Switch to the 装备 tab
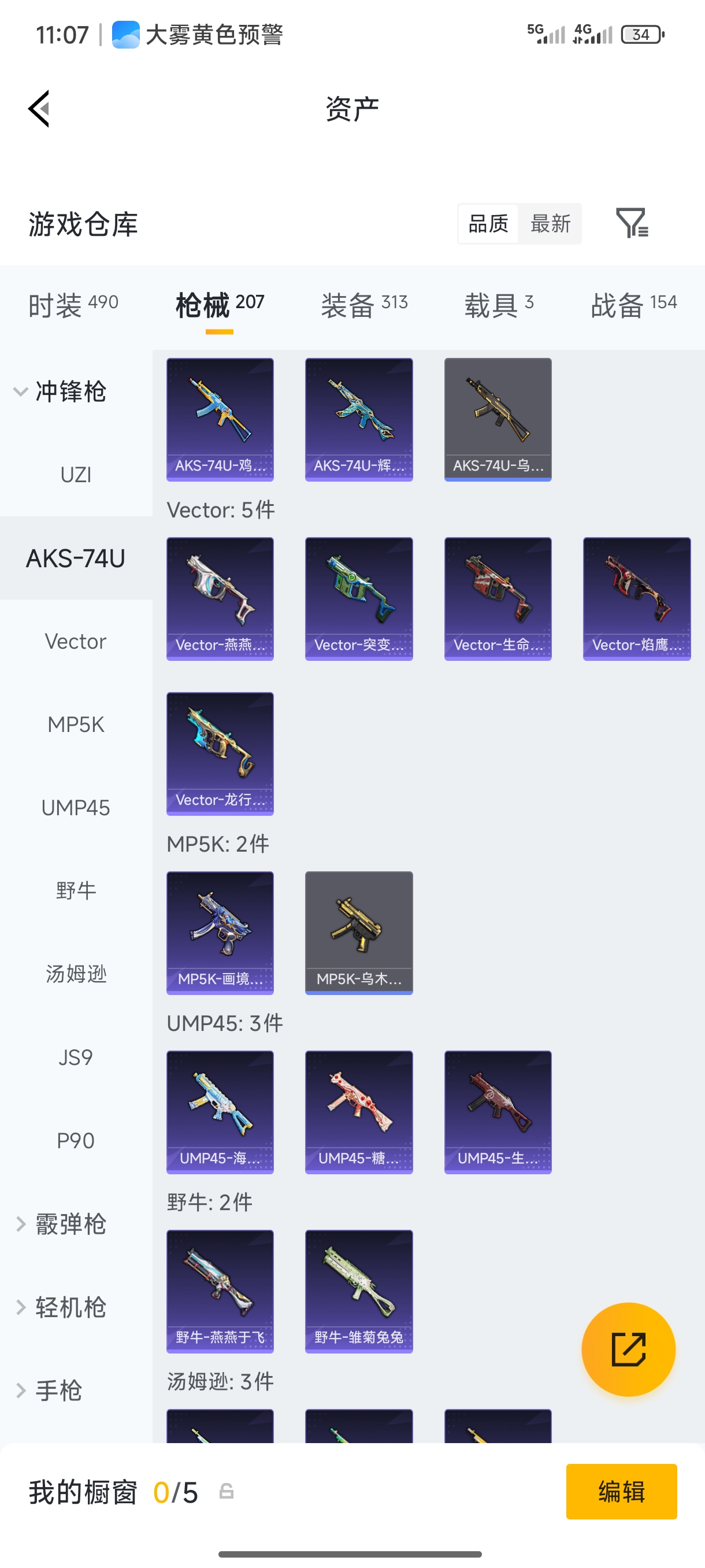705x1568 pixels. (363, 304)
